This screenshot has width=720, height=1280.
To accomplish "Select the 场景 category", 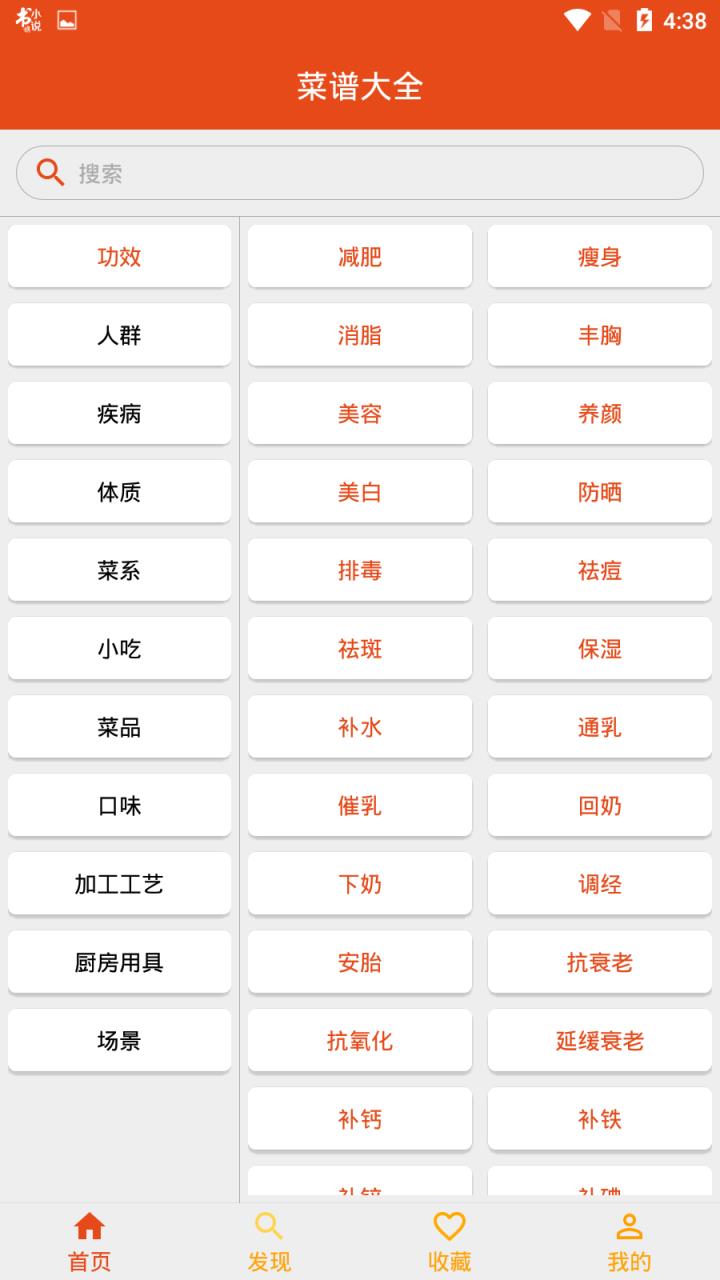I will click(119, 1040).
